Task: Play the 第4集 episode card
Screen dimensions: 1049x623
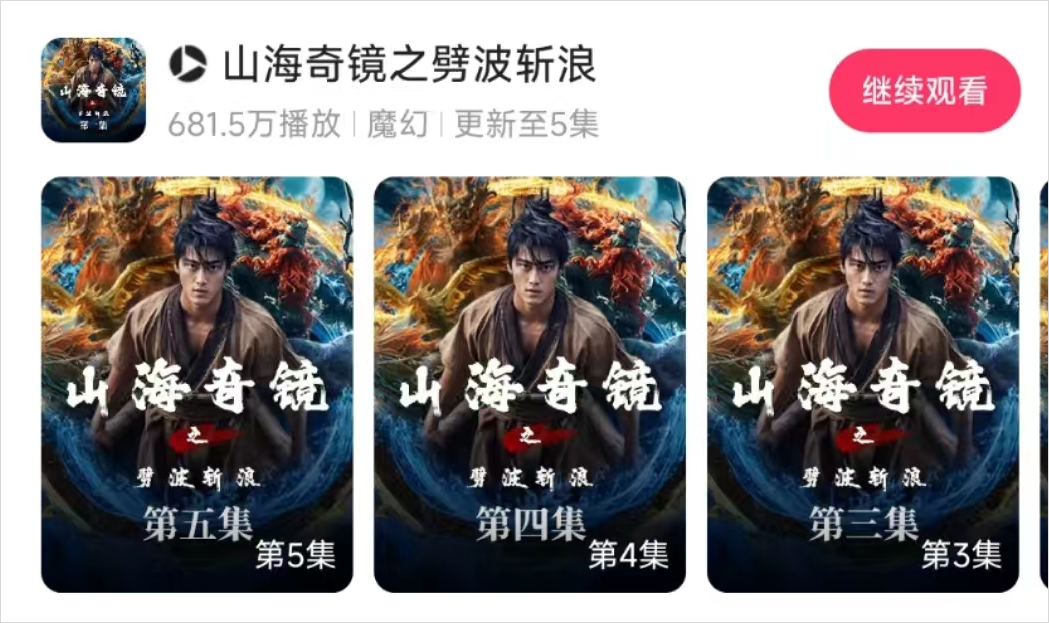Action: click(x=529, y=385)
